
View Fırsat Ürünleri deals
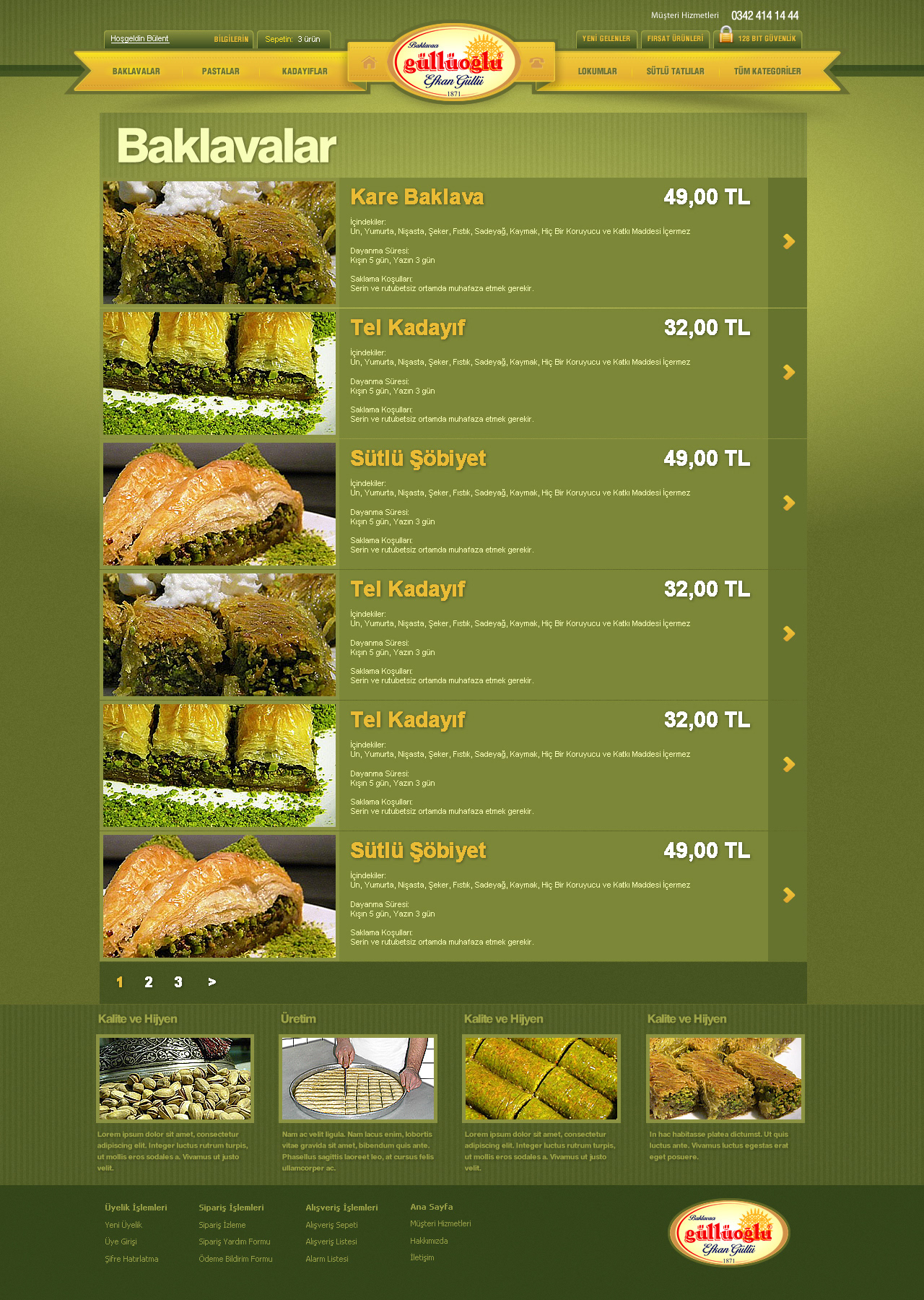(x=675, y=39)
